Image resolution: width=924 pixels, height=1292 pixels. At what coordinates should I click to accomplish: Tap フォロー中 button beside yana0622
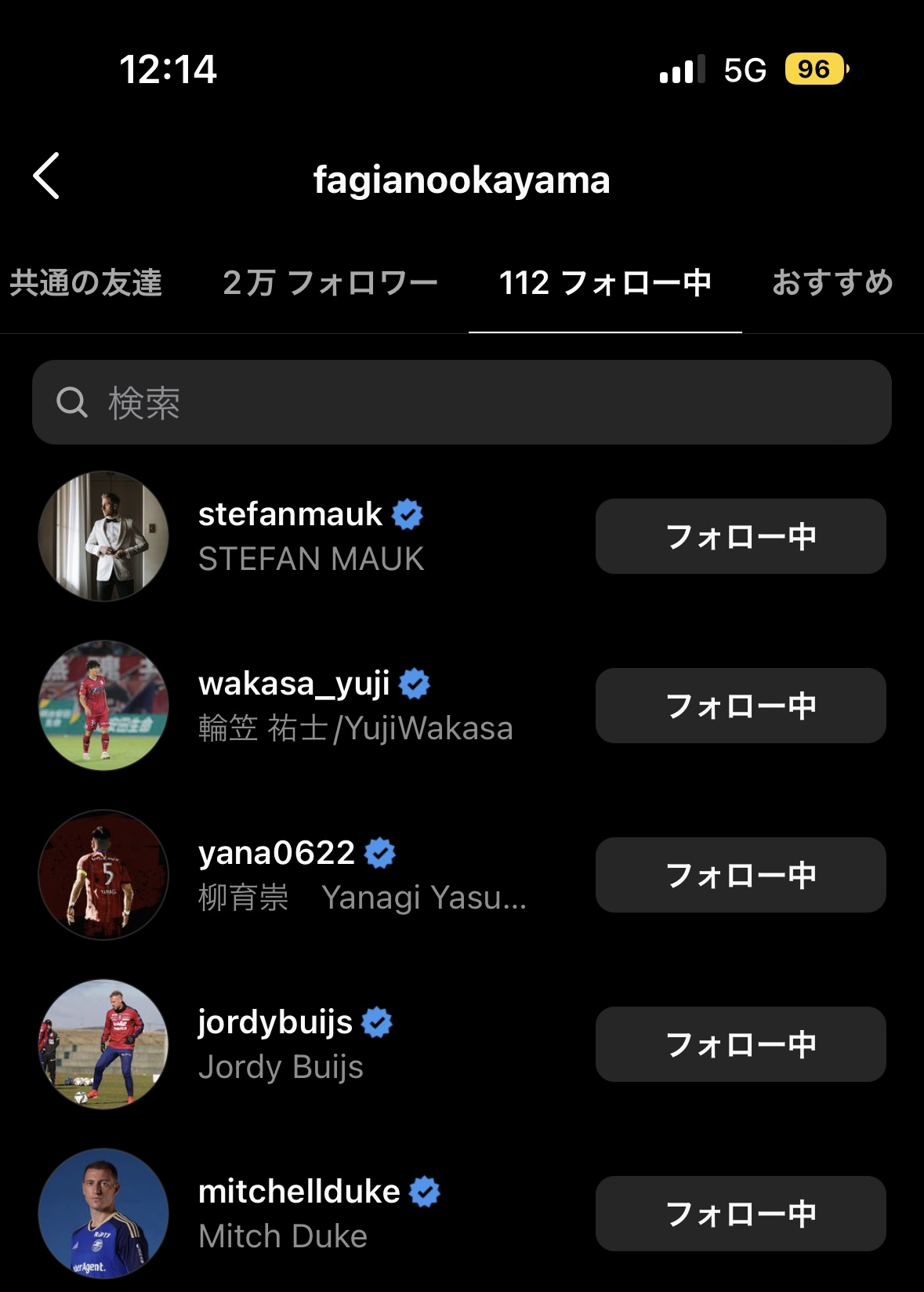741,875
